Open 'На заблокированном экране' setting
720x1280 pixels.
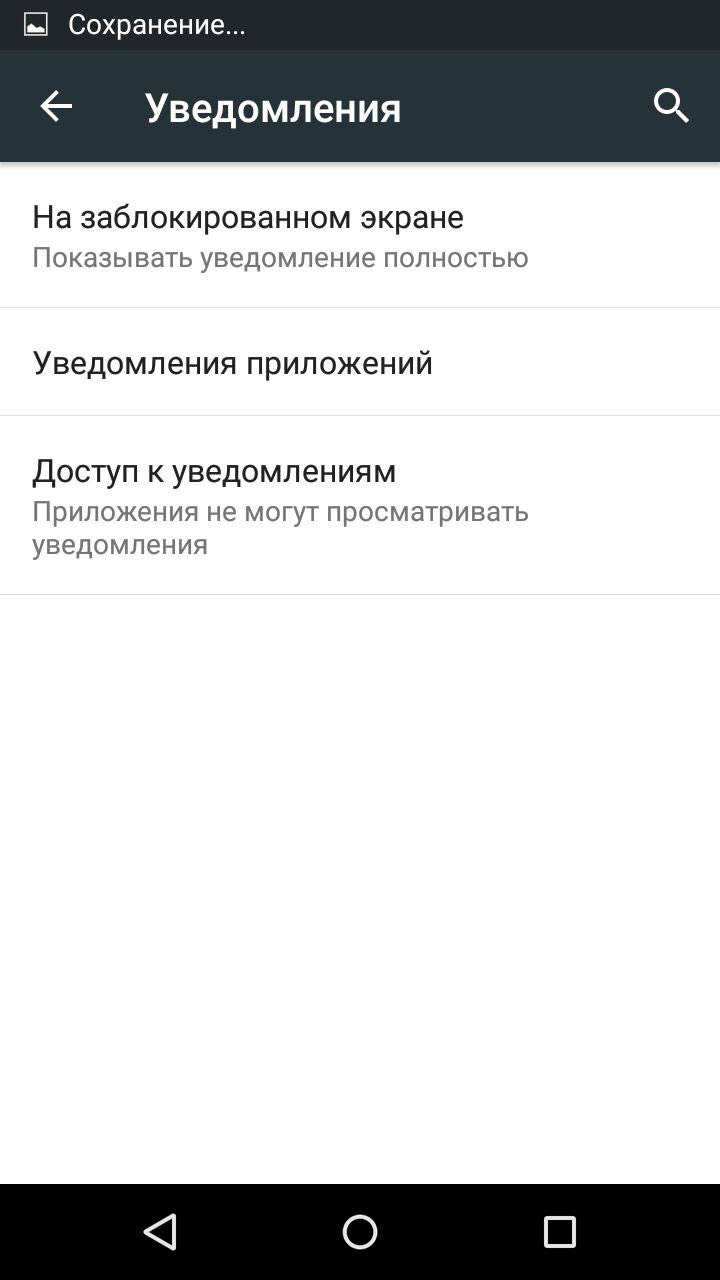pyautogui.click(x=360, y=236)
